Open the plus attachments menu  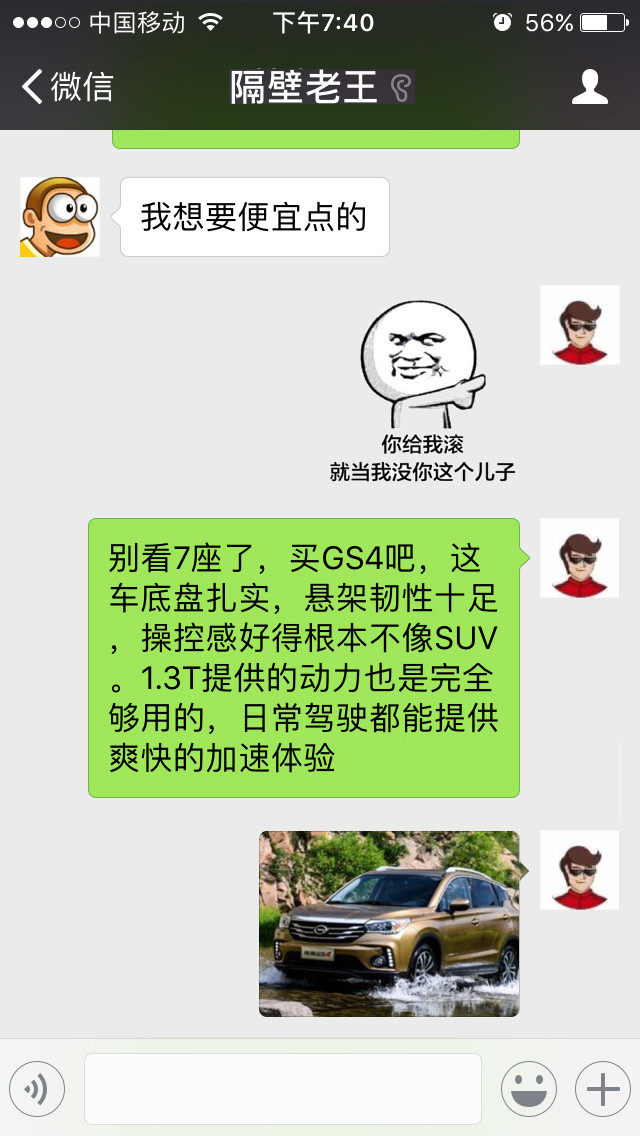coord(602,1088)
